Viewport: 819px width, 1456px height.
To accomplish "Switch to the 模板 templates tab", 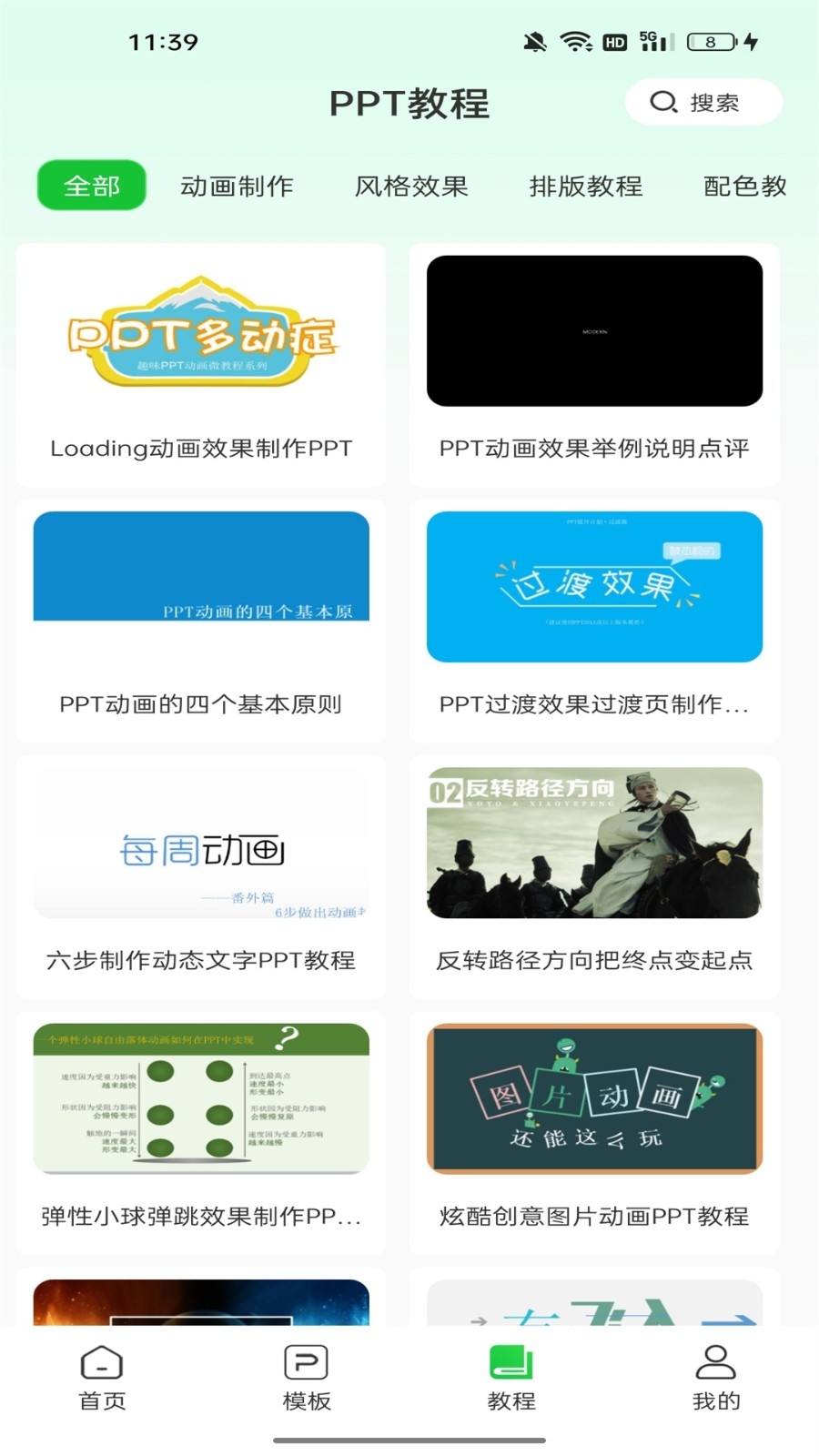I will coord(307,1379).
